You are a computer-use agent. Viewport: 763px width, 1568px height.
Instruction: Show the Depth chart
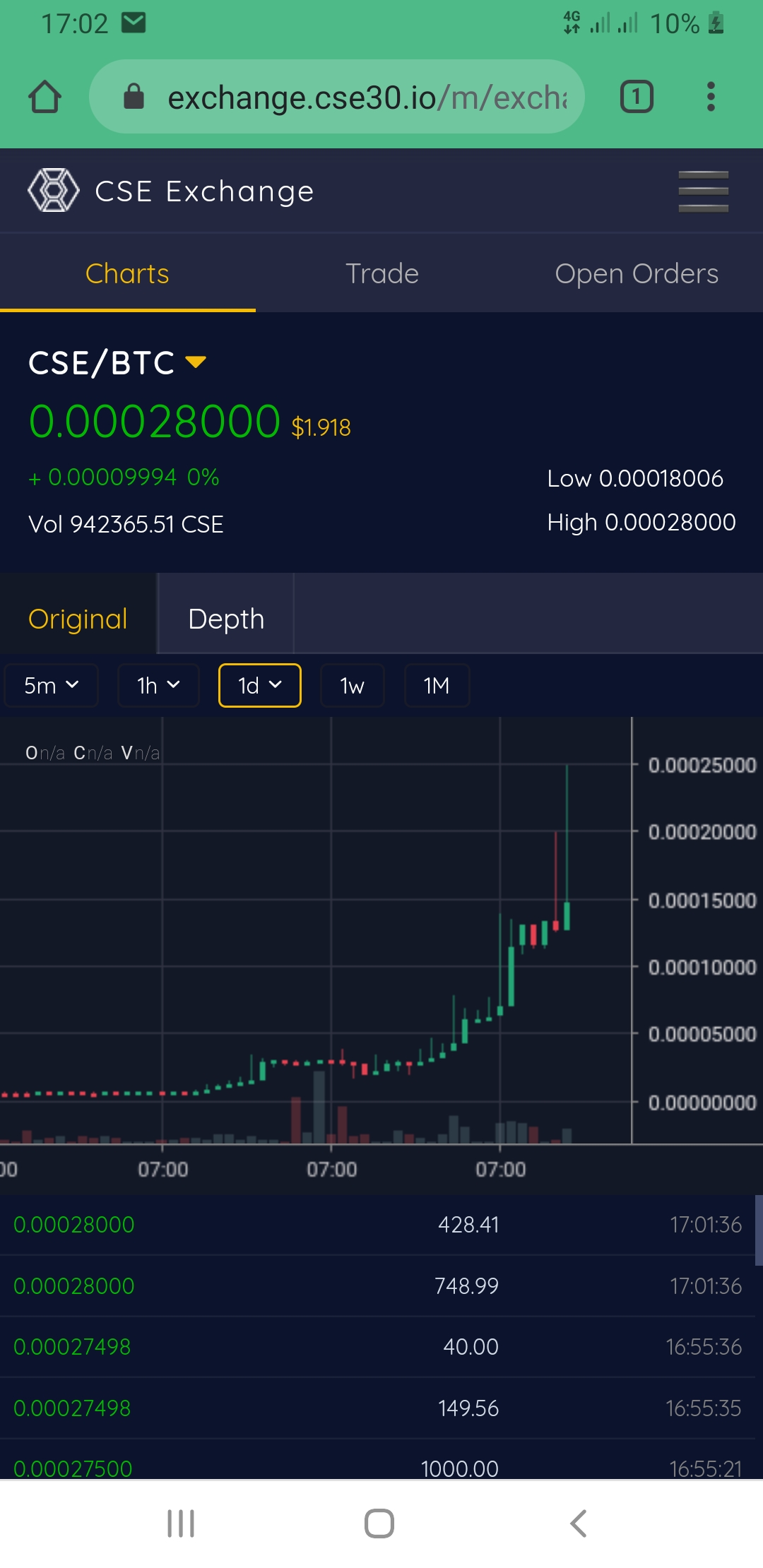tap(226, 619)
